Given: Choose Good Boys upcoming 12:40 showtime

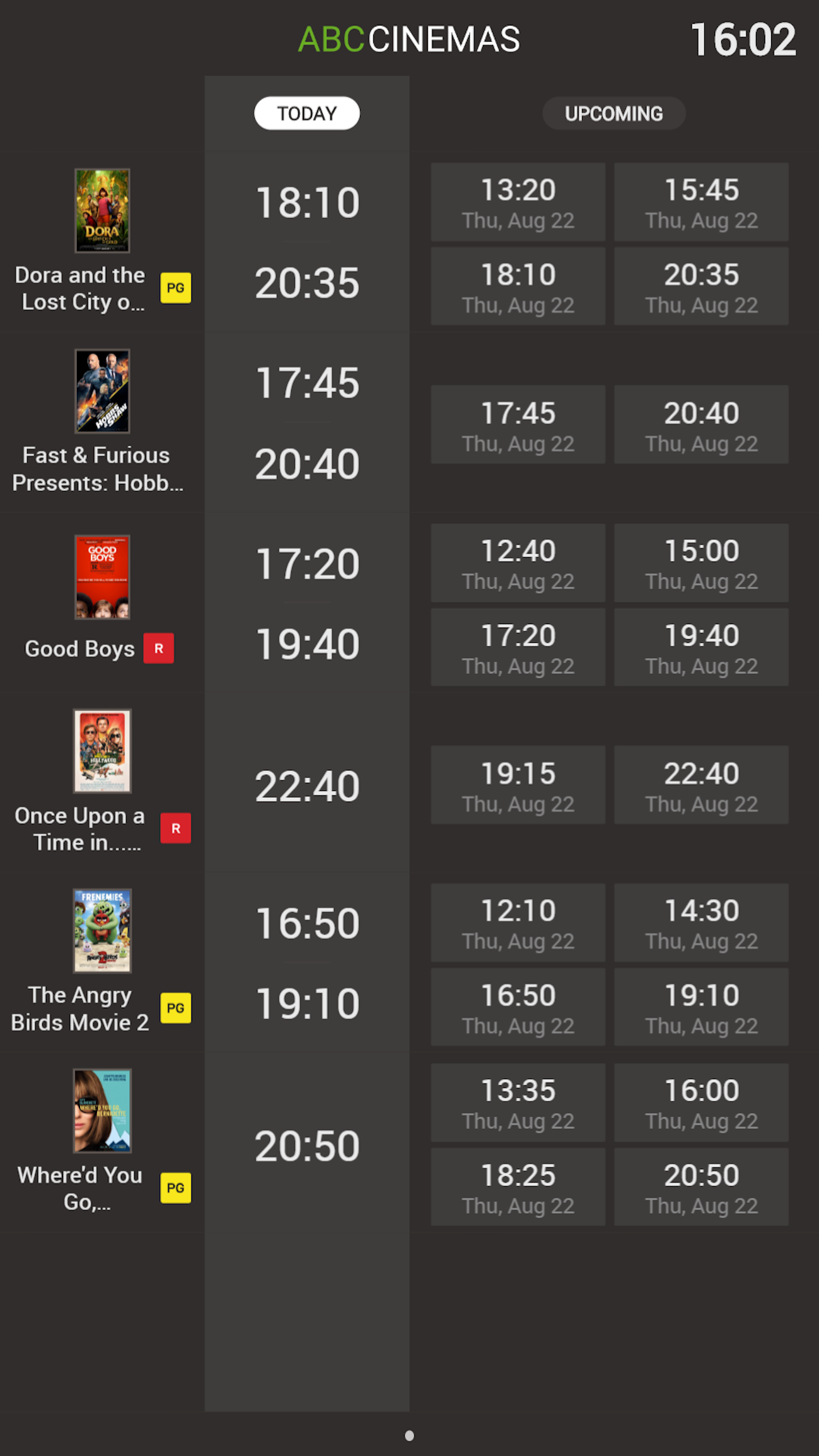Looking at the screenshot, I should [518, 563].
